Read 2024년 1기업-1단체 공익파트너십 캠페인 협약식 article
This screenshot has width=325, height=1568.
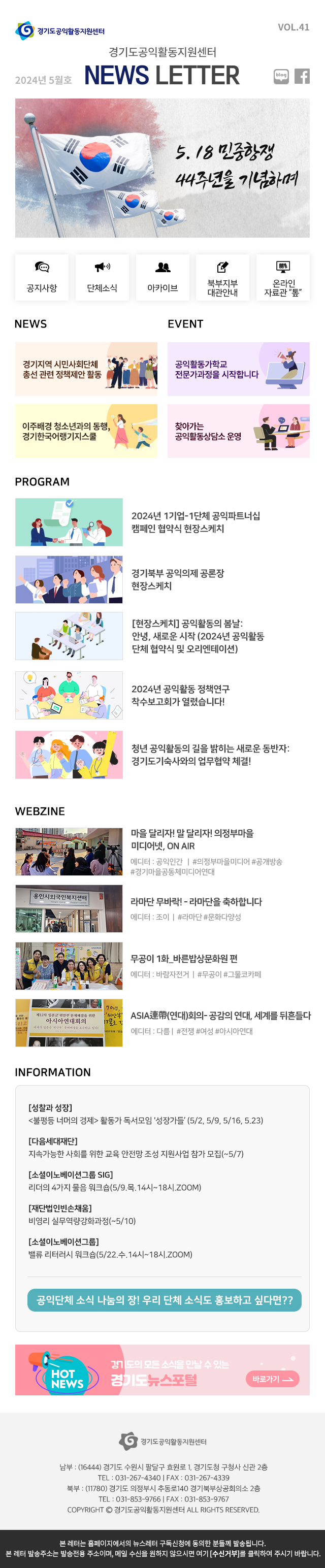pyautogui.click(x=196, y=522)
